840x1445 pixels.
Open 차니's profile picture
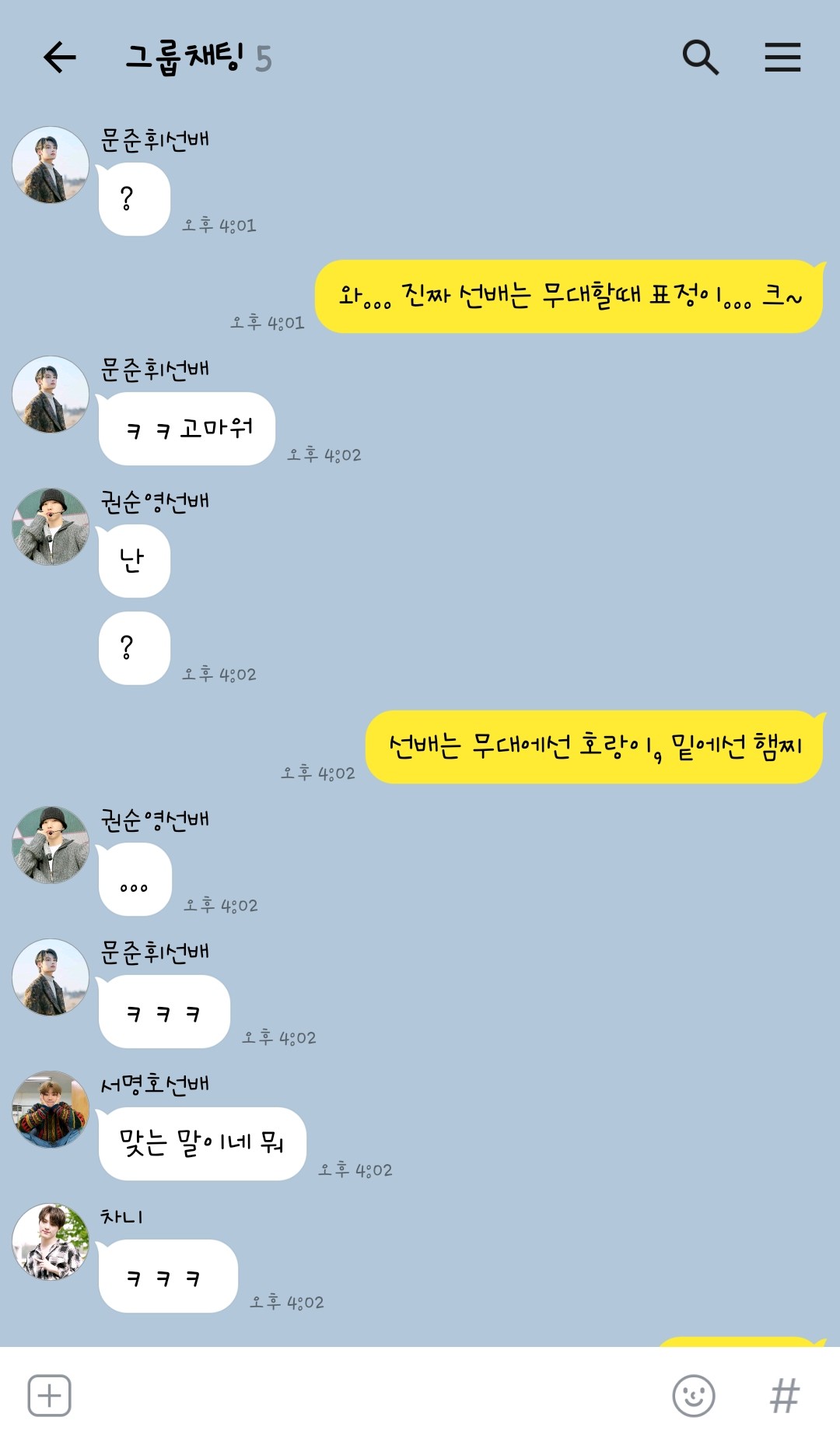[x=51, y=1242]
